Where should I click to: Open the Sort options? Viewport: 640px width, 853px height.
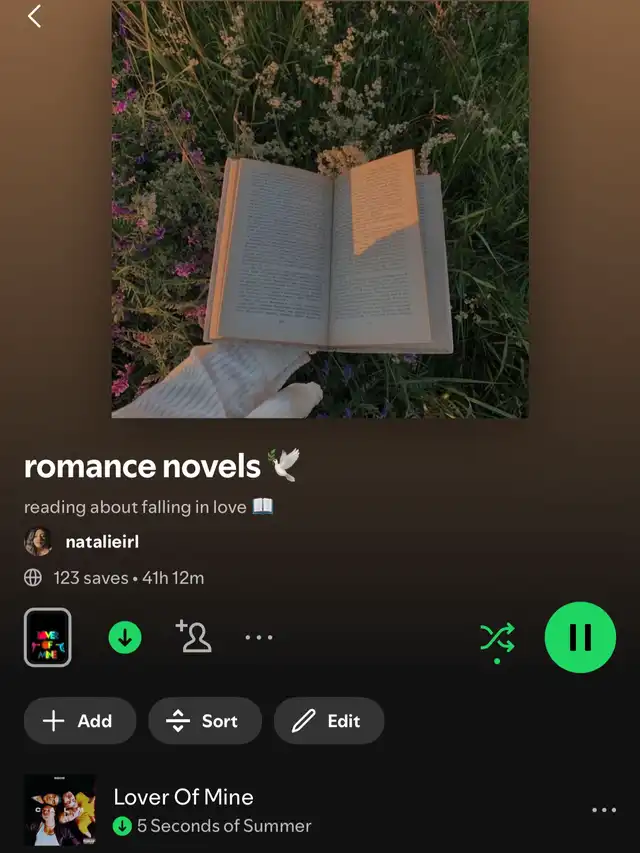pyautogui.click(x=205, y=721)
